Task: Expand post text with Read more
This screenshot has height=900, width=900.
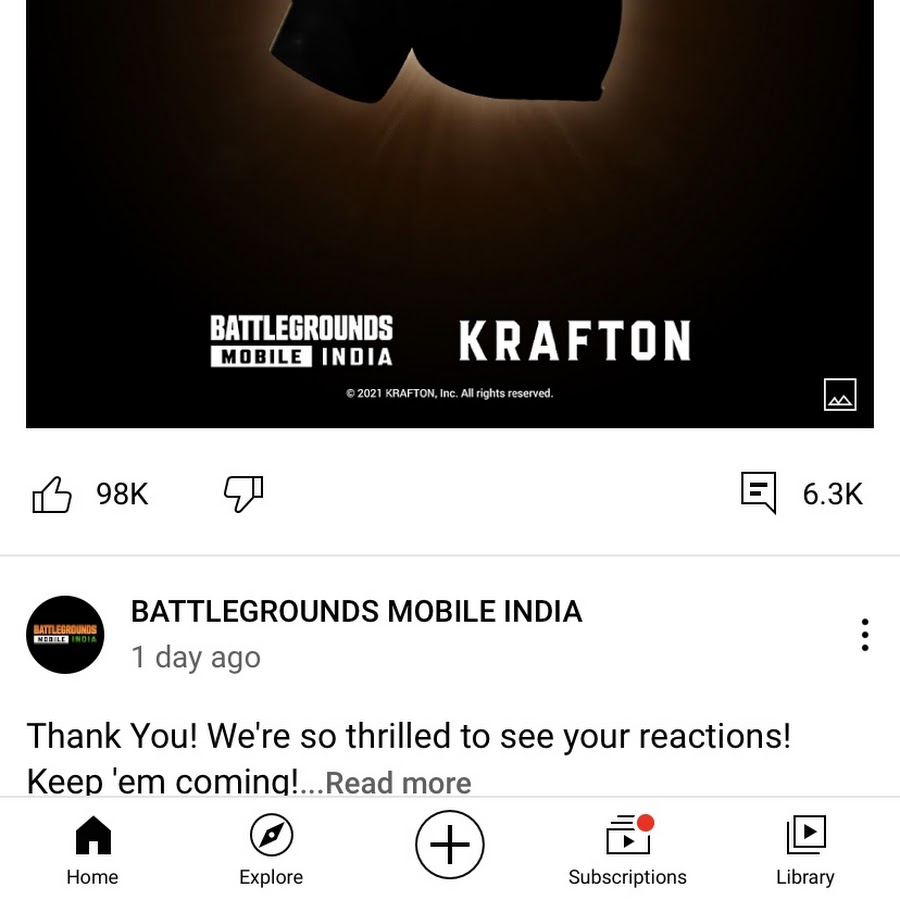Action: (398, 782)
